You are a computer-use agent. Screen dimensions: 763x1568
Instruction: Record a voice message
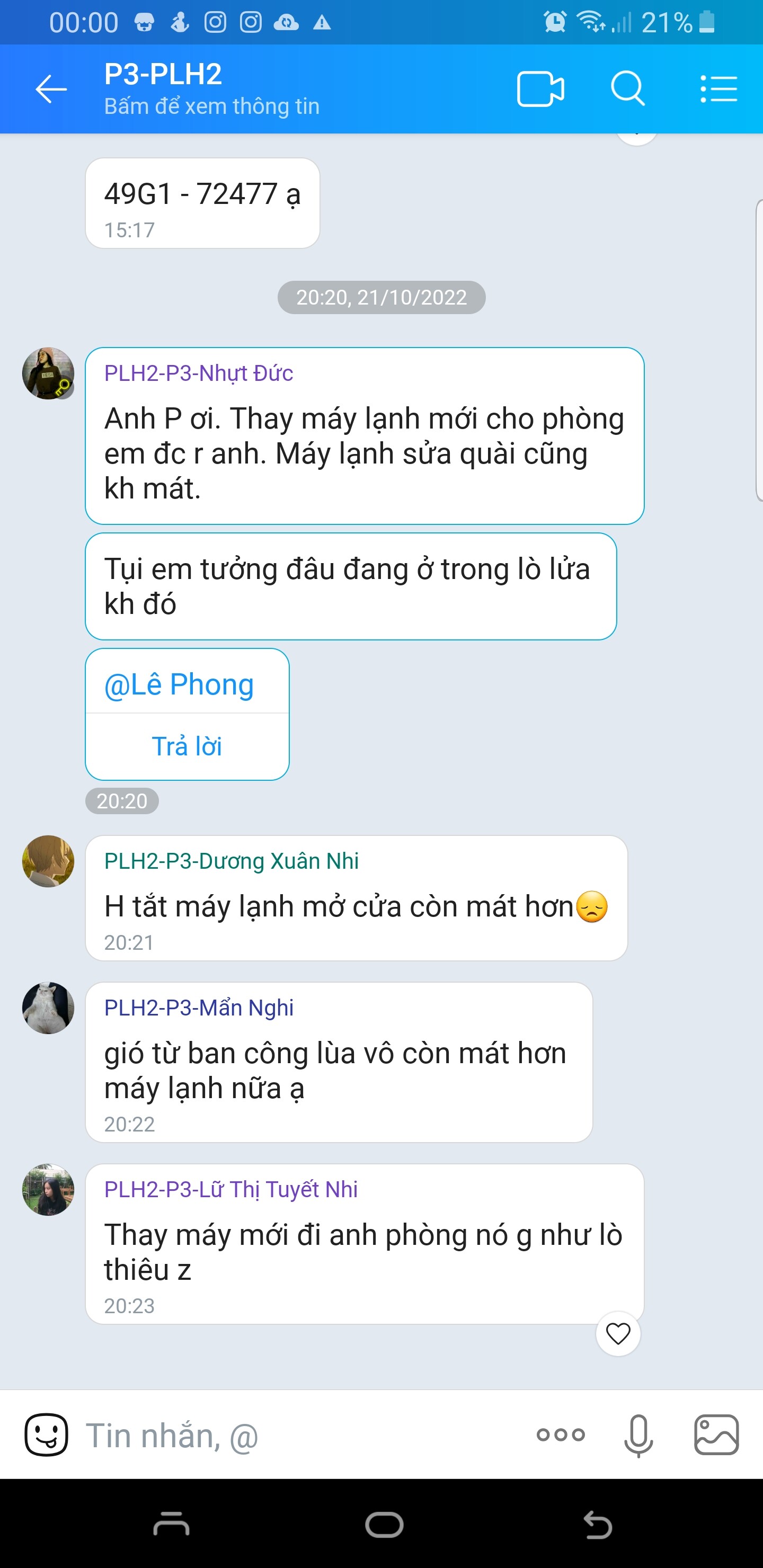pyautogui.click(x=638, y=1435)
